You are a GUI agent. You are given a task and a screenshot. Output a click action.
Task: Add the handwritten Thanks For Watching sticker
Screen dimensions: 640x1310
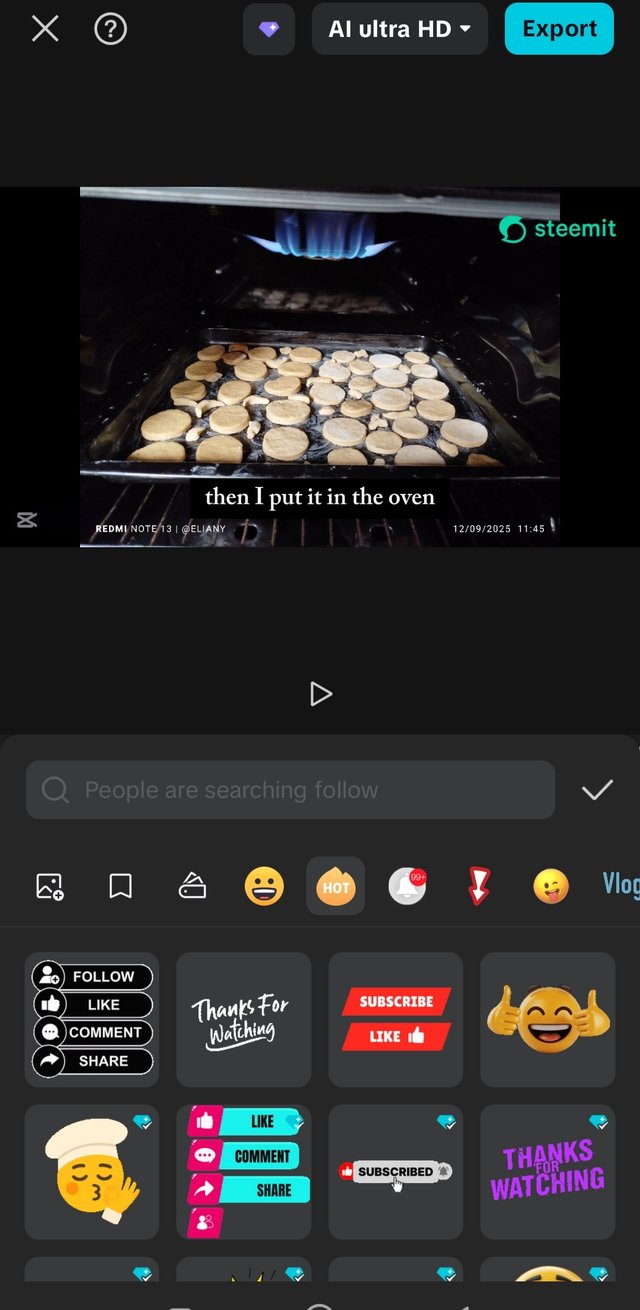tap(243, 1019)
